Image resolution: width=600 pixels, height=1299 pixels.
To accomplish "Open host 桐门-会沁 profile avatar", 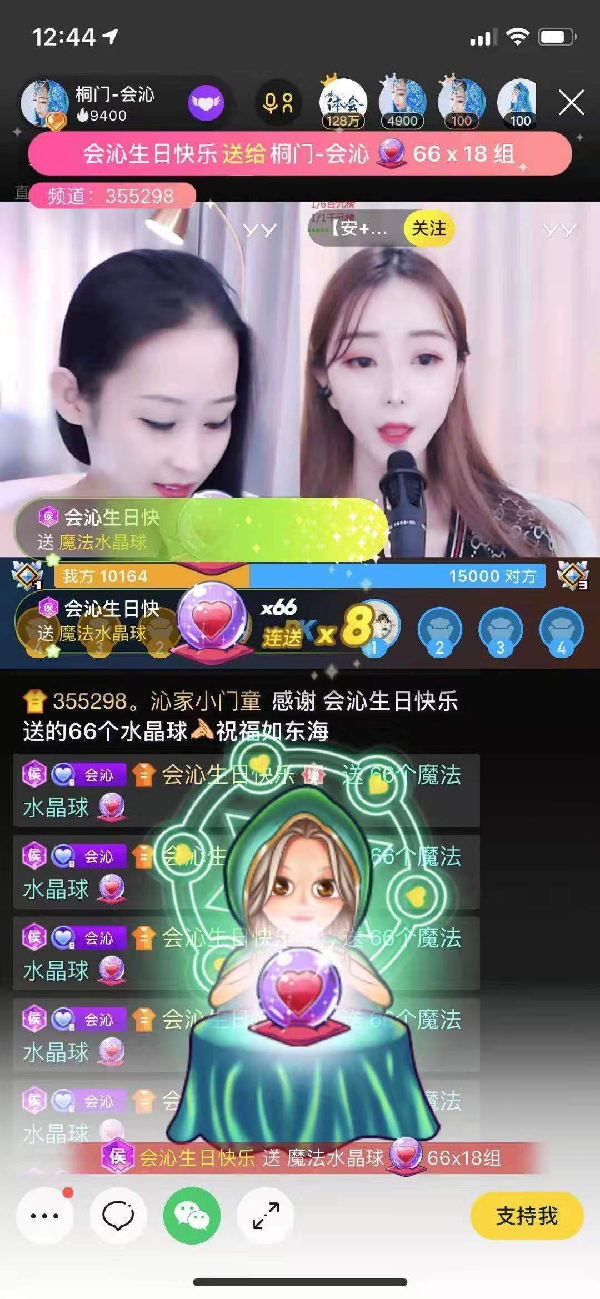I will [x=44, y=103].
